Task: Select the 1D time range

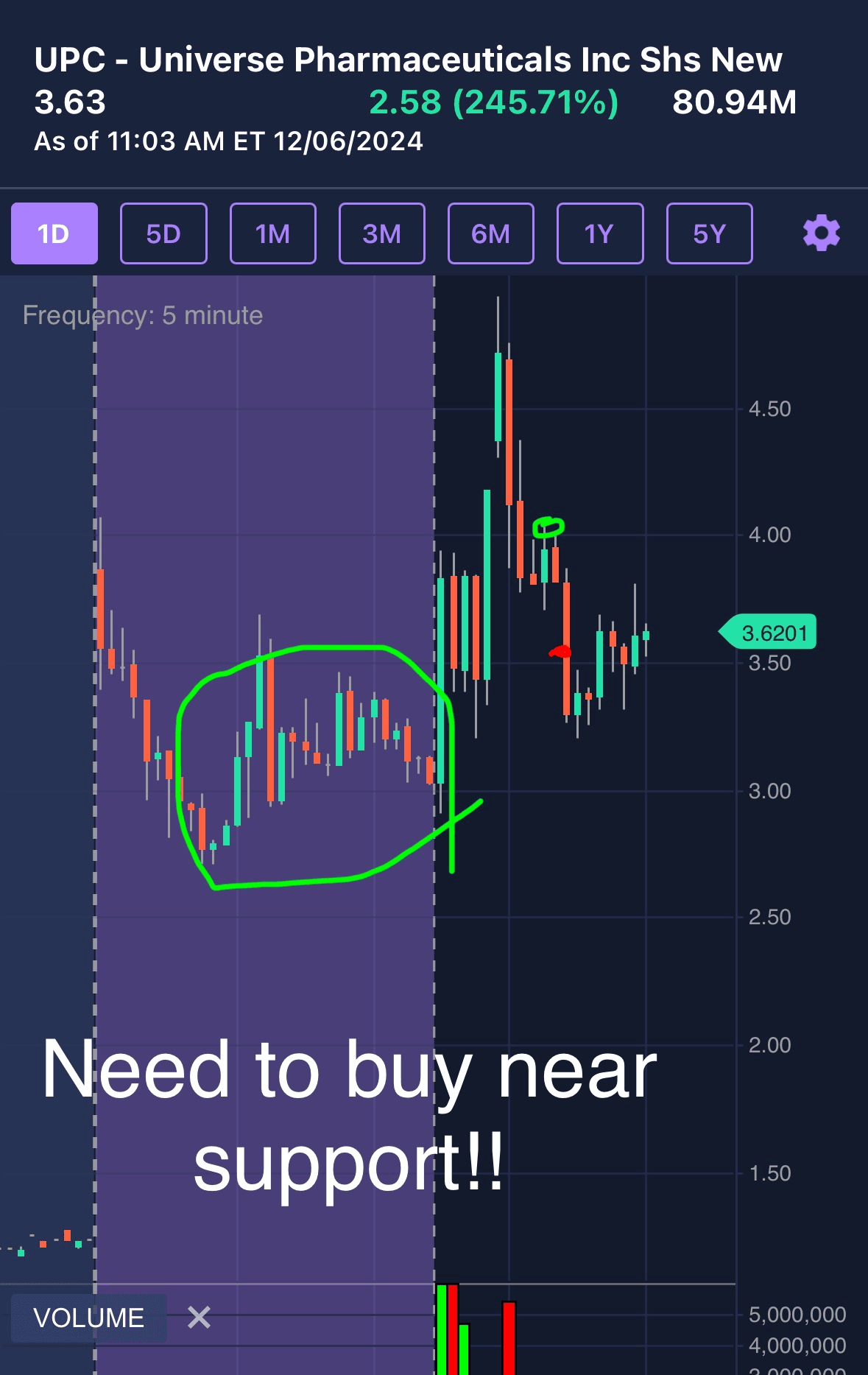Action: [x=54, y=233]
